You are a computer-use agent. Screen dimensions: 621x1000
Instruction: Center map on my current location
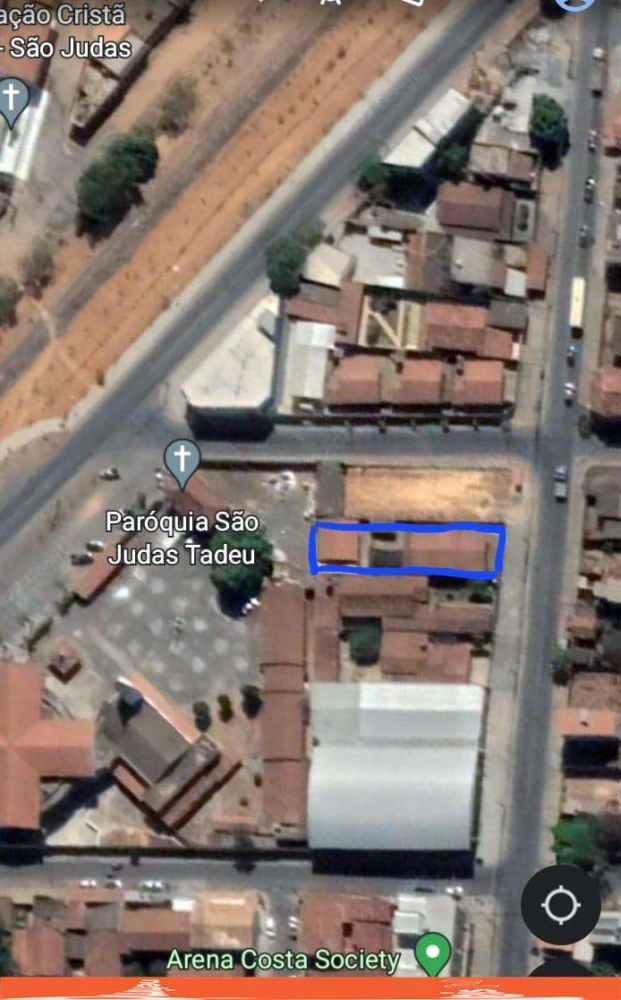pos(561,905)
